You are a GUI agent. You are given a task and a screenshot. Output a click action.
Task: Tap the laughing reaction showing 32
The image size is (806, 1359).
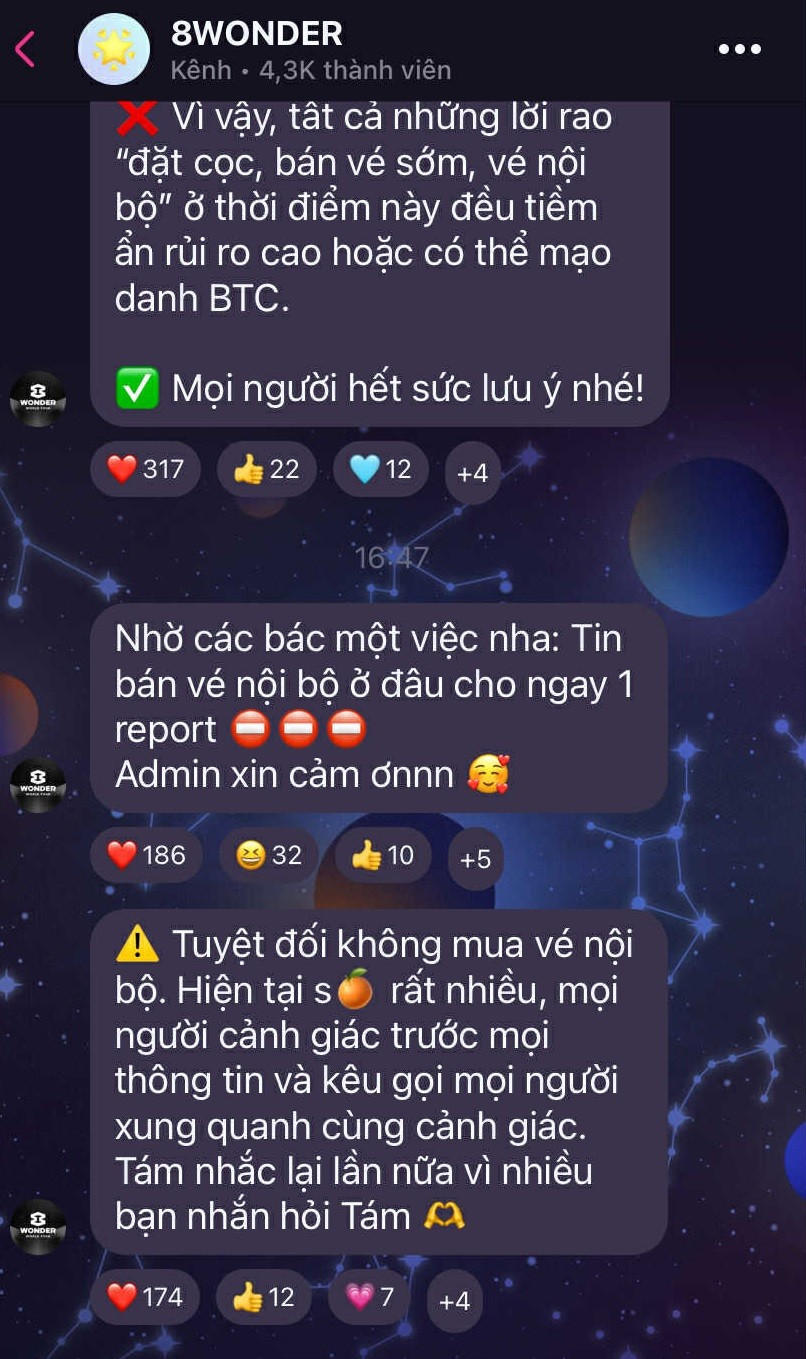tap(268, 855)
